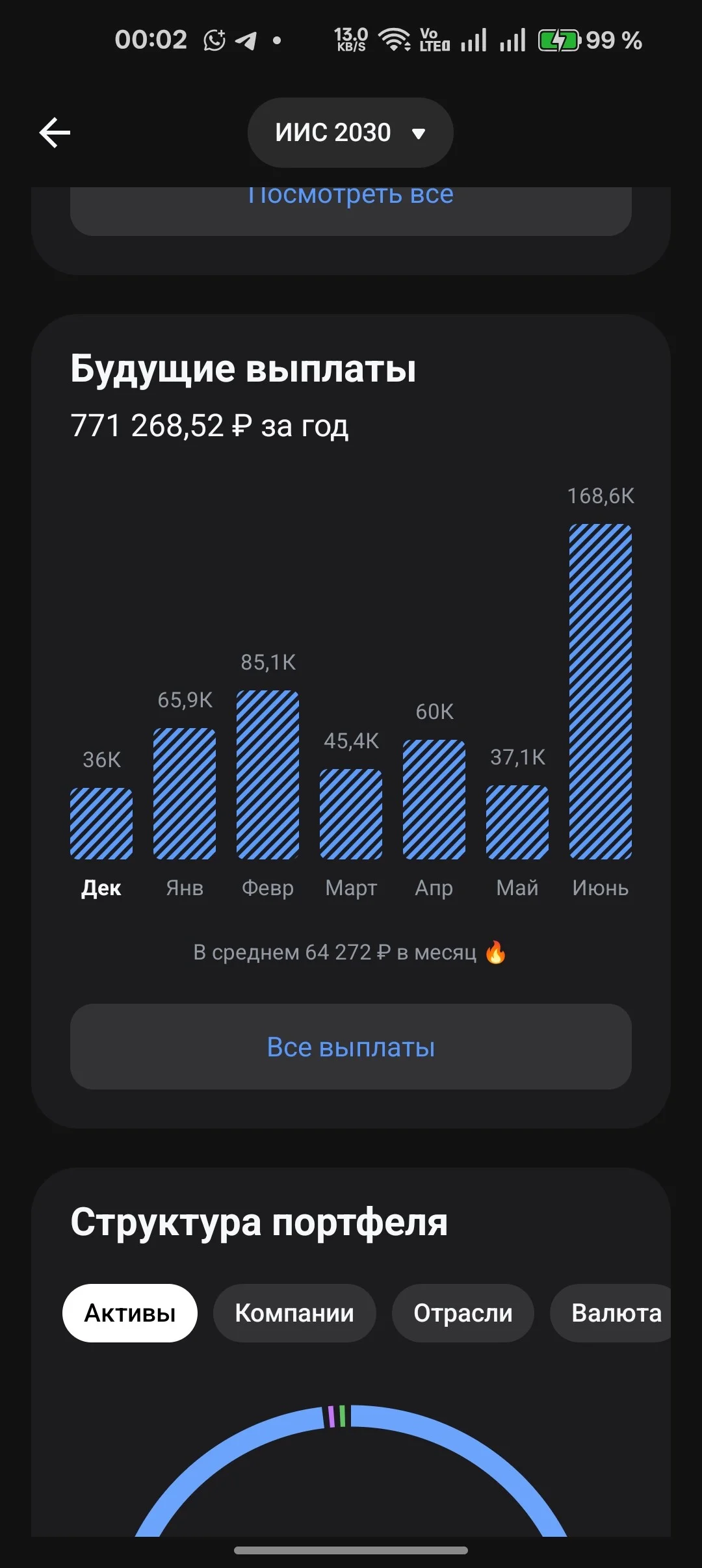This screenshot has width=702, height=1568.
Task: Select the Янв payout bar
Action: 185,794
